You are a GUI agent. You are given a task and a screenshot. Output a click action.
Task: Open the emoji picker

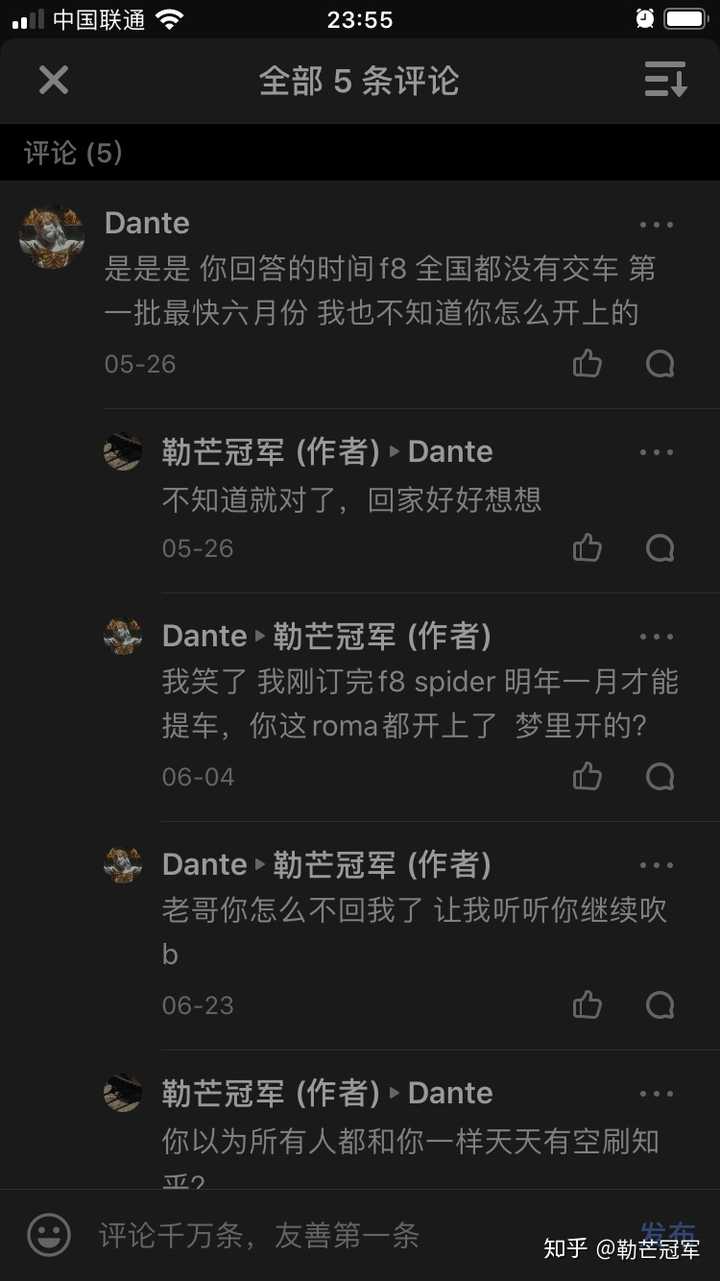click(x=49, y=1235)
